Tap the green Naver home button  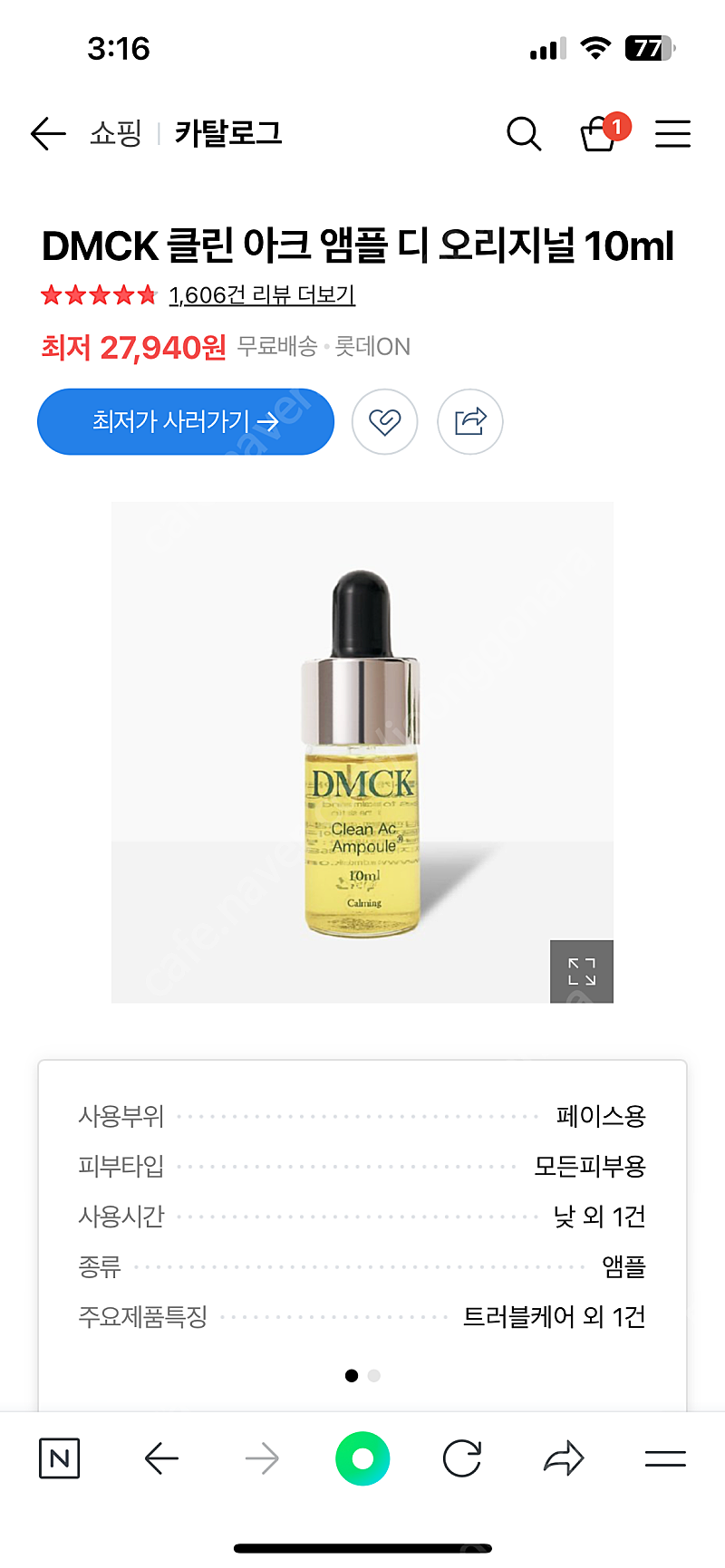tap(362, 1458)
